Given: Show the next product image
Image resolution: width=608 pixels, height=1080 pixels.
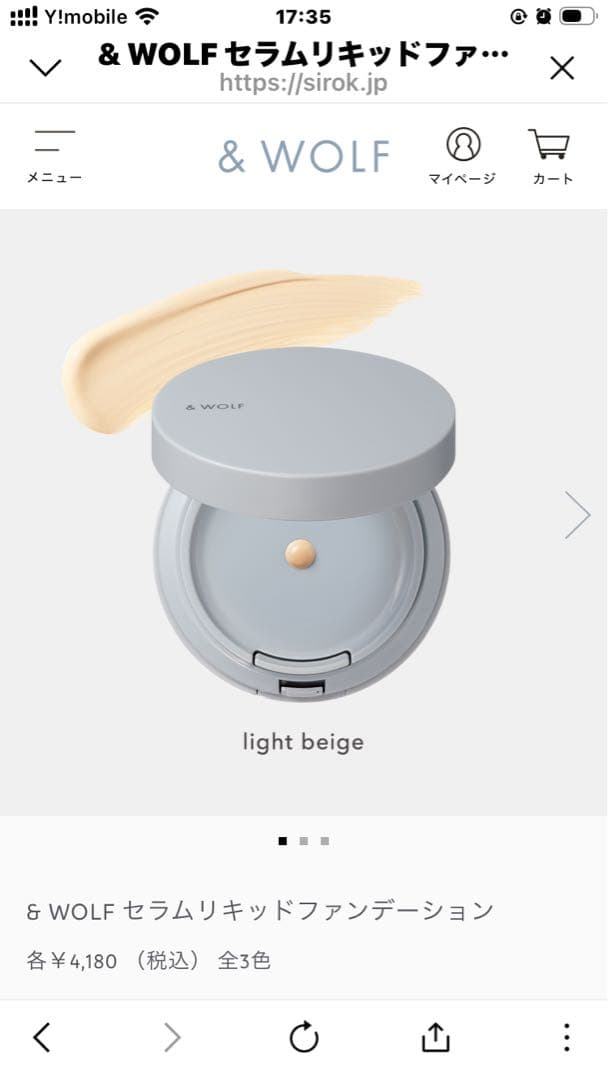Looking at the screenshot, I should [x=577, y=515].
